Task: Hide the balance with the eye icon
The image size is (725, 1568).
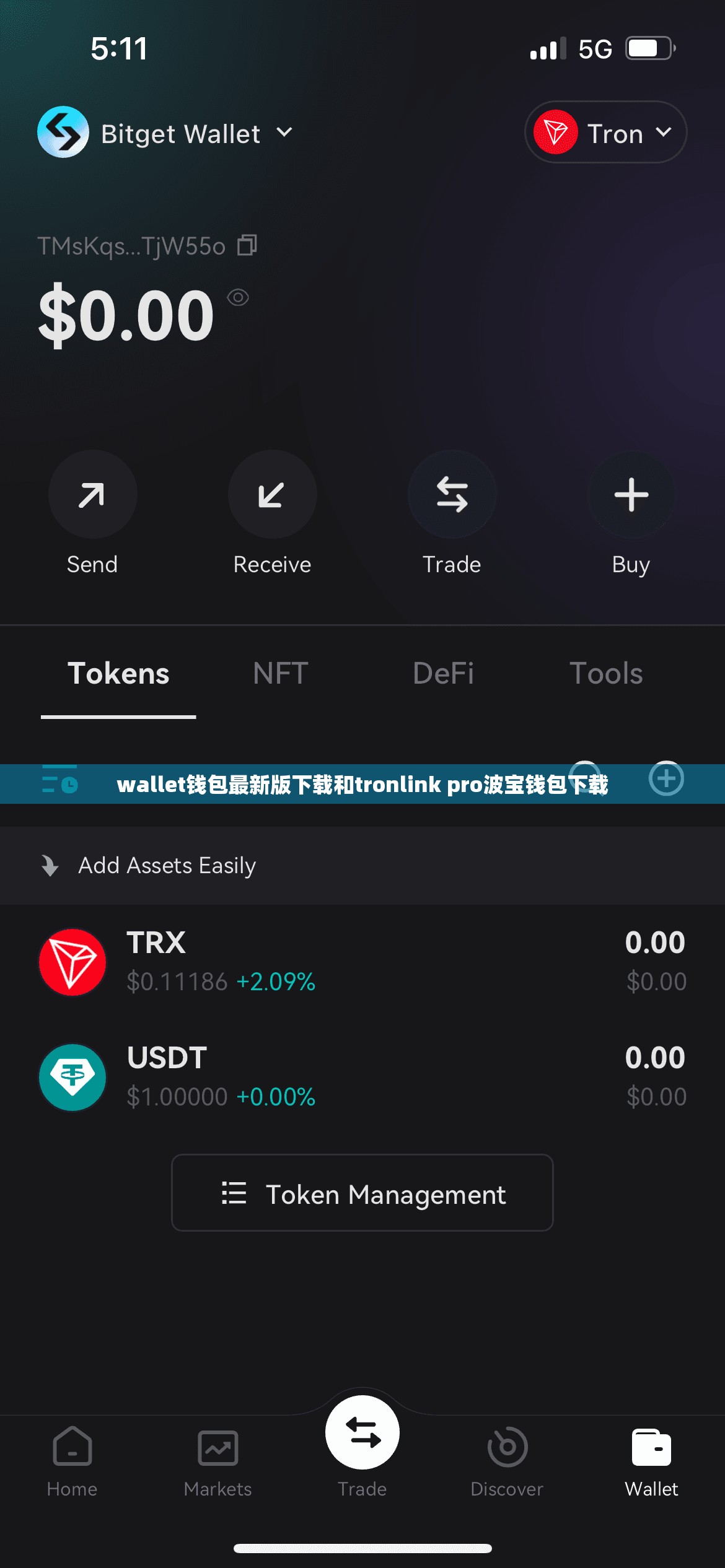Action: (238, 298)
